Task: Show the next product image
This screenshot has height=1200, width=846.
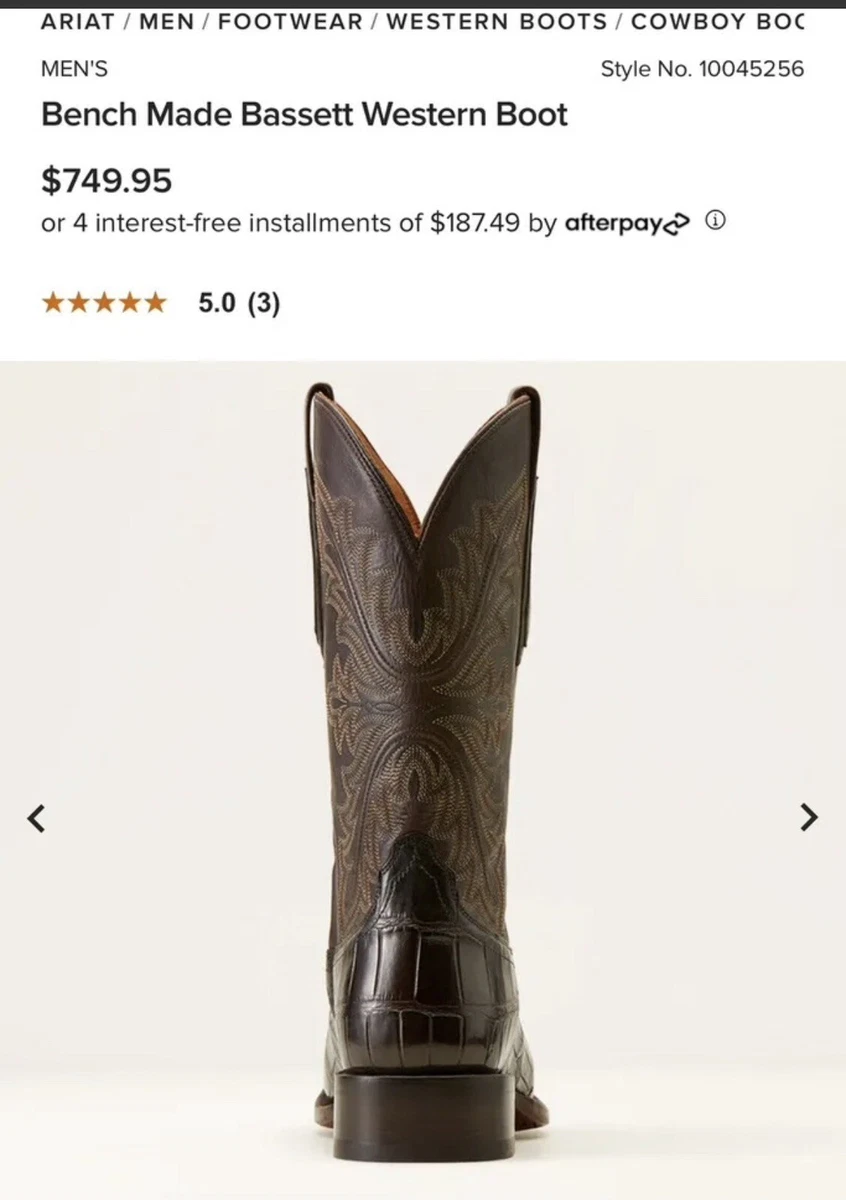Action: pyautogui.click(x=809, y=817)
